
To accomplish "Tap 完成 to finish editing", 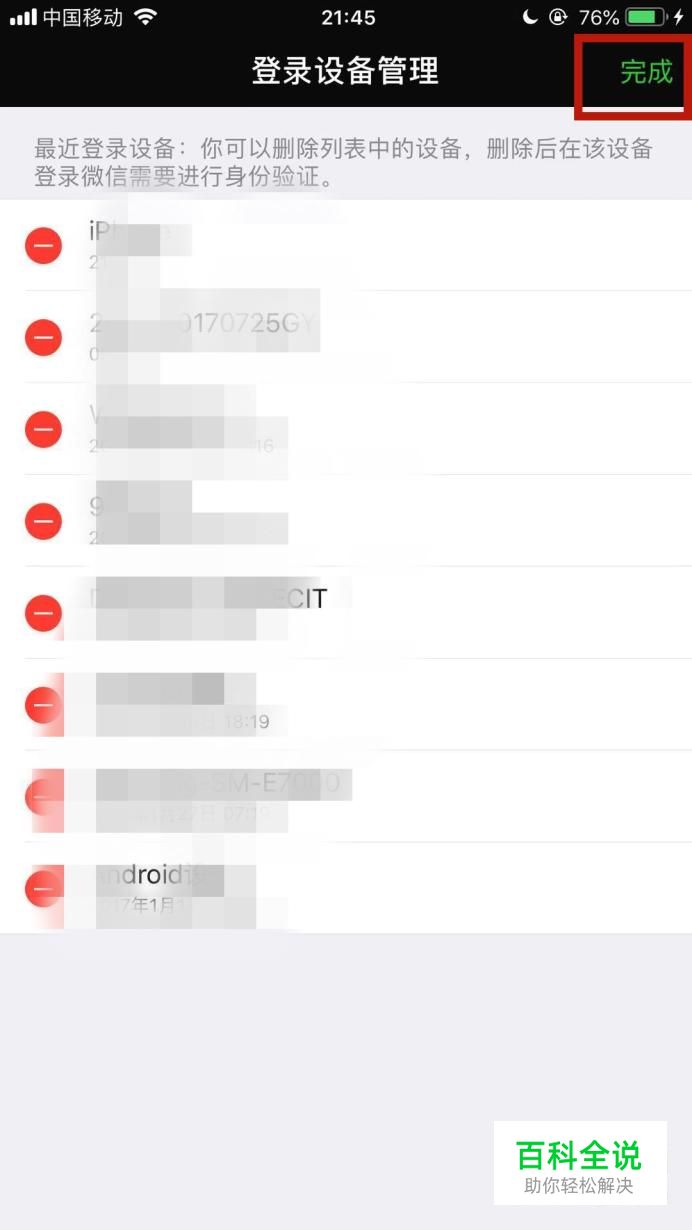I will tap(646, 72).
